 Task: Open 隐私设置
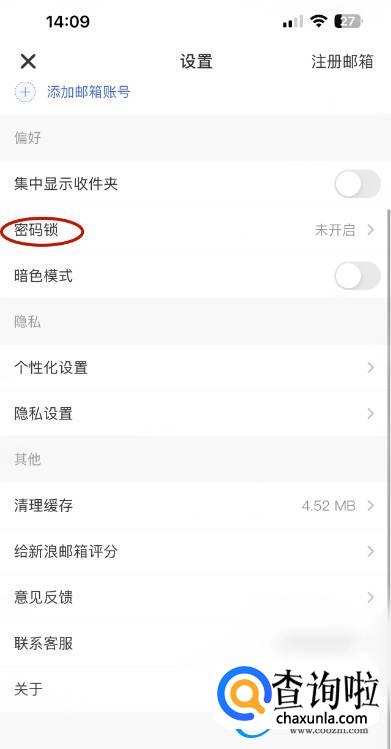(x=195, y=414)
